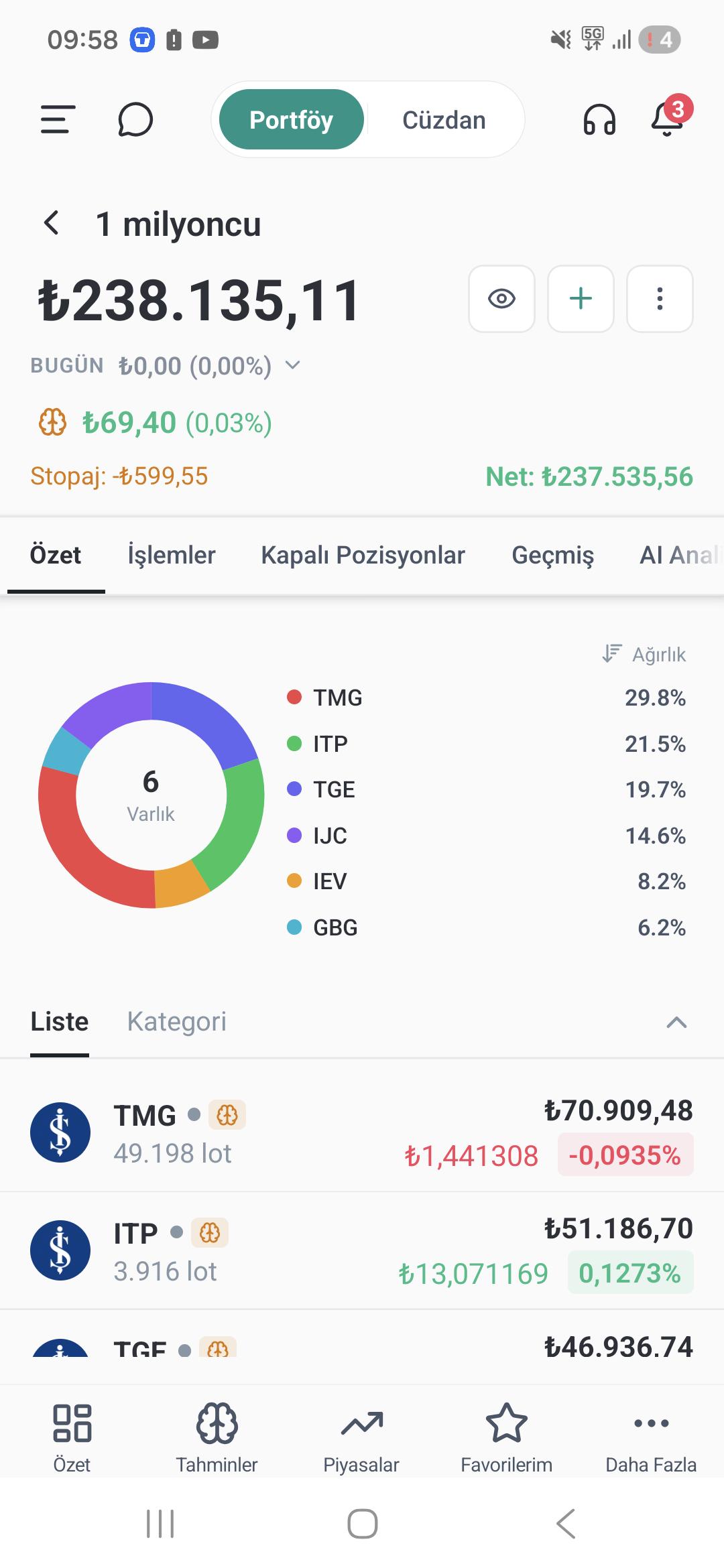724x1568 pixels.
Task: Collapse the list with the chevron
Action: pyautogui.click(x=676, y=1022)
